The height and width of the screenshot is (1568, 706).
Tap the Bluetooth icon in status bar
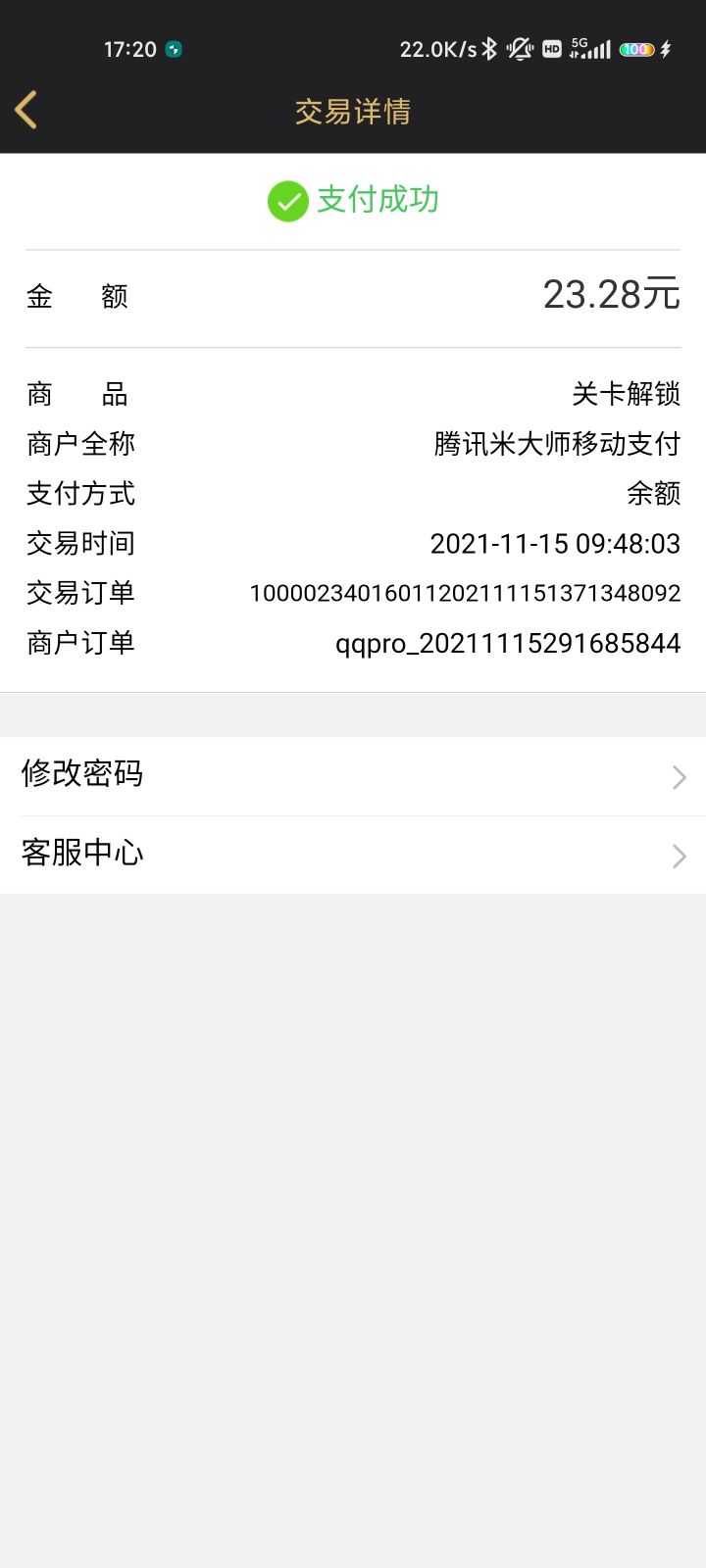click(488, 47)
